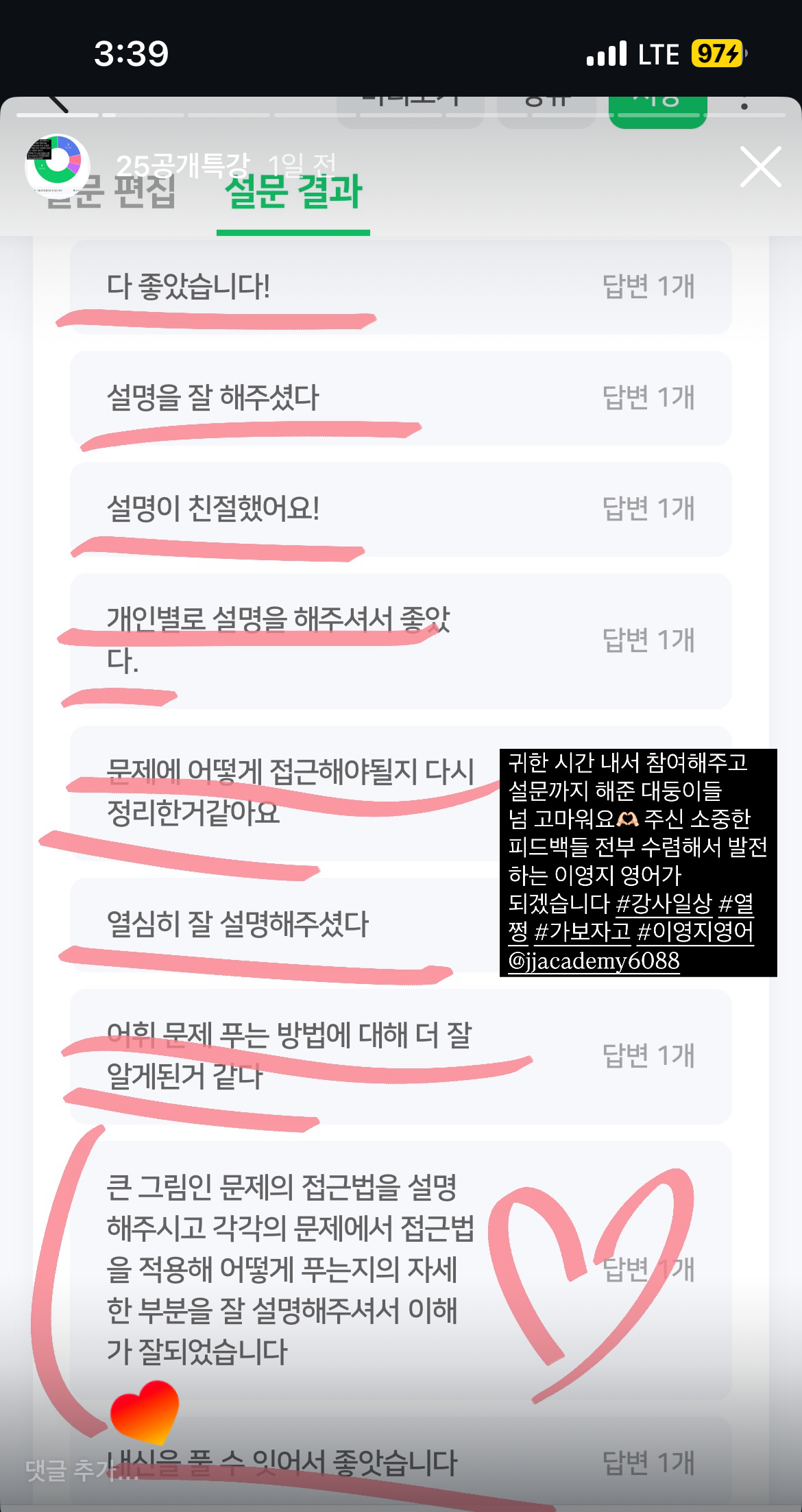Close the story viewer

pyautogui.click(x=760, y=167)
